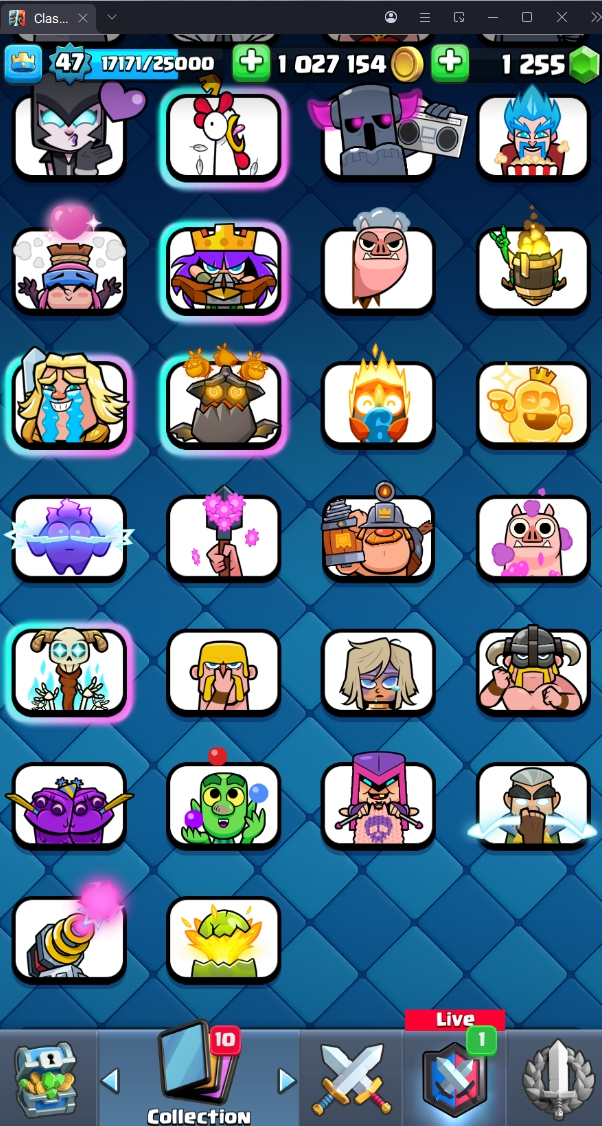Tap the green plus to buy gems
602x1126 pixels.
pos(451,63)
